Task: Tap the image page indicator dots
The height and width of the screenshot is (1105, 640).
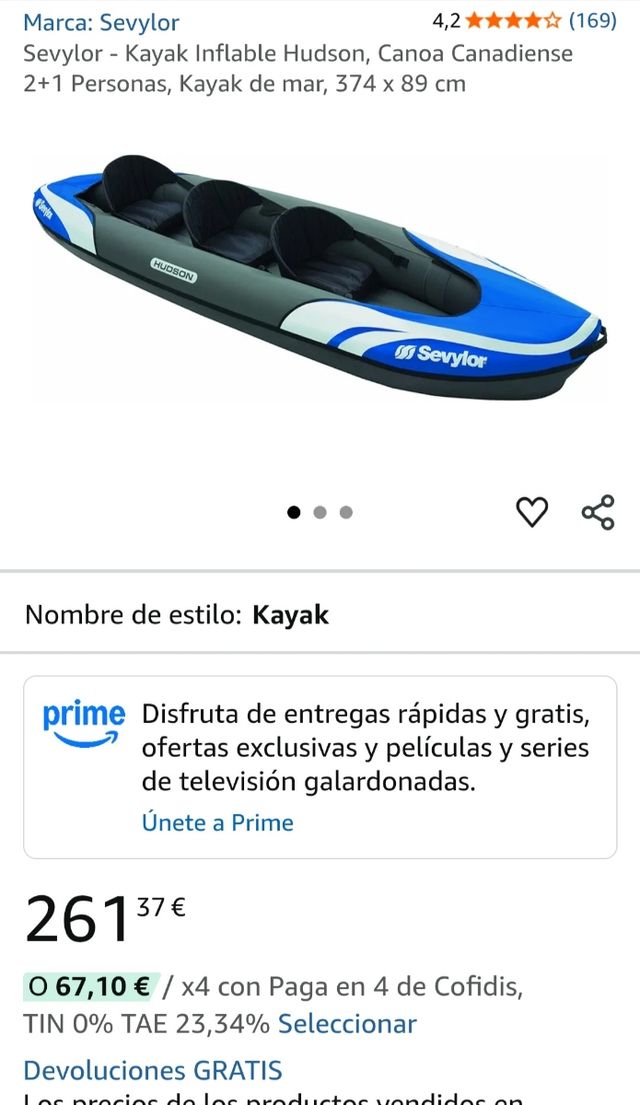Action: [x=320, y=512]
